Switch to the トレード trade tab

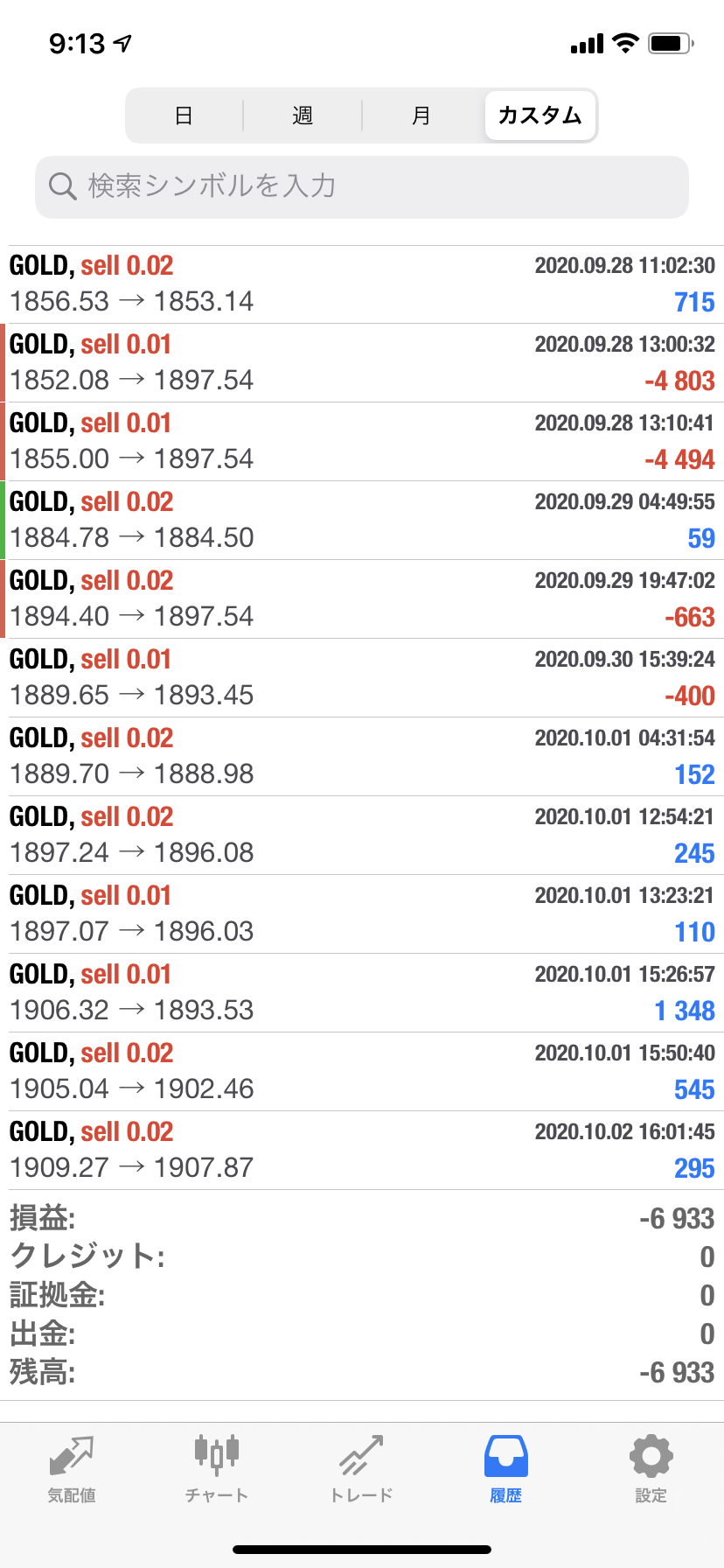click(361, 1470)
